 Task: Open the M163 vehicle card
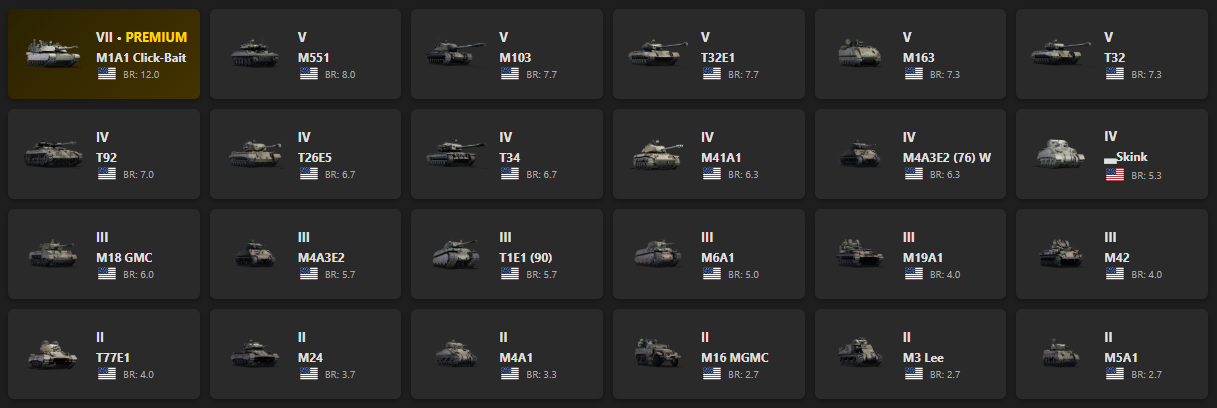[910, 55]
